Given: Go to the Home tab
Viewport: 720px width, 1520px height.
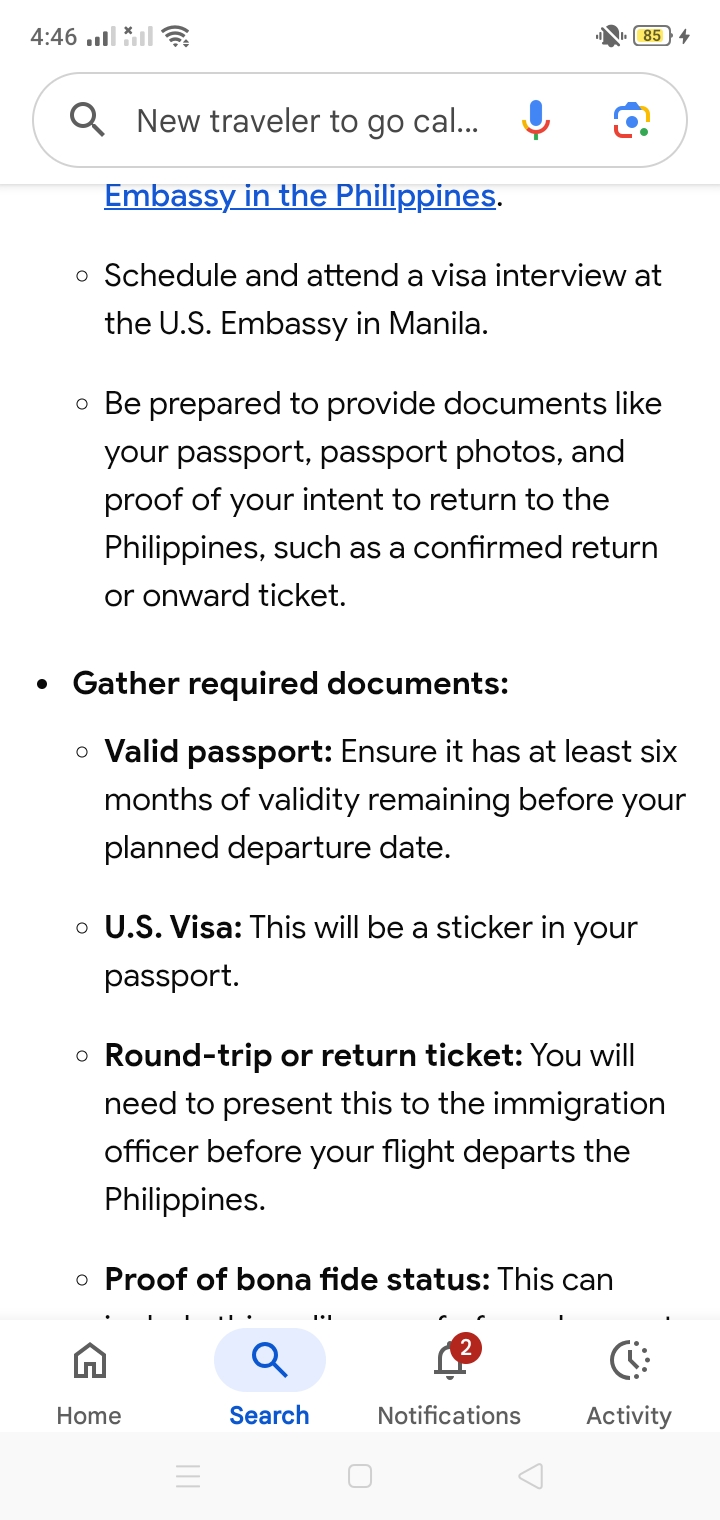Looking at the screenshot, I should click(x=89, y=1378).
